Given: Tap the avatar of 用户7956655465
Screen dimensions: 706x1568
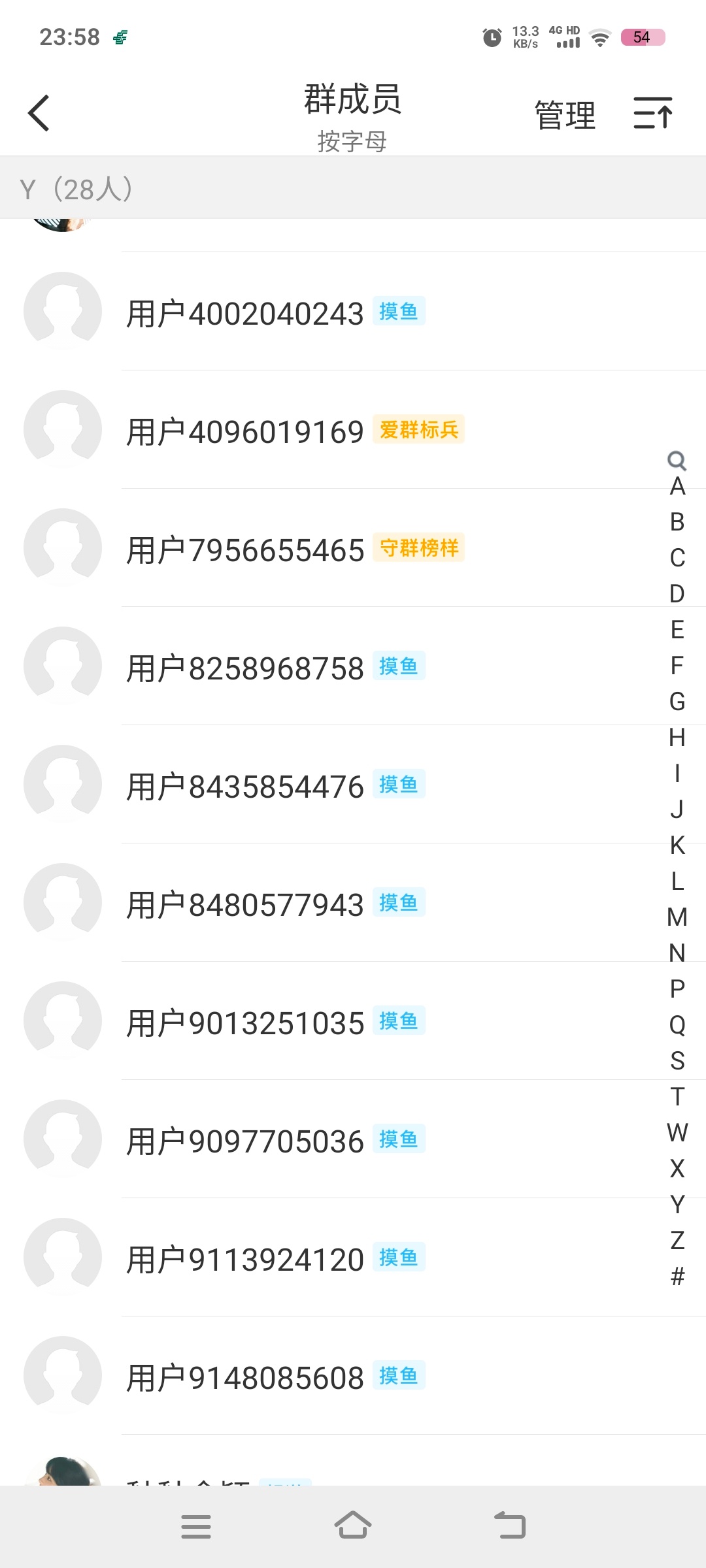Looking at the screenshot, I should pos(63,549).
